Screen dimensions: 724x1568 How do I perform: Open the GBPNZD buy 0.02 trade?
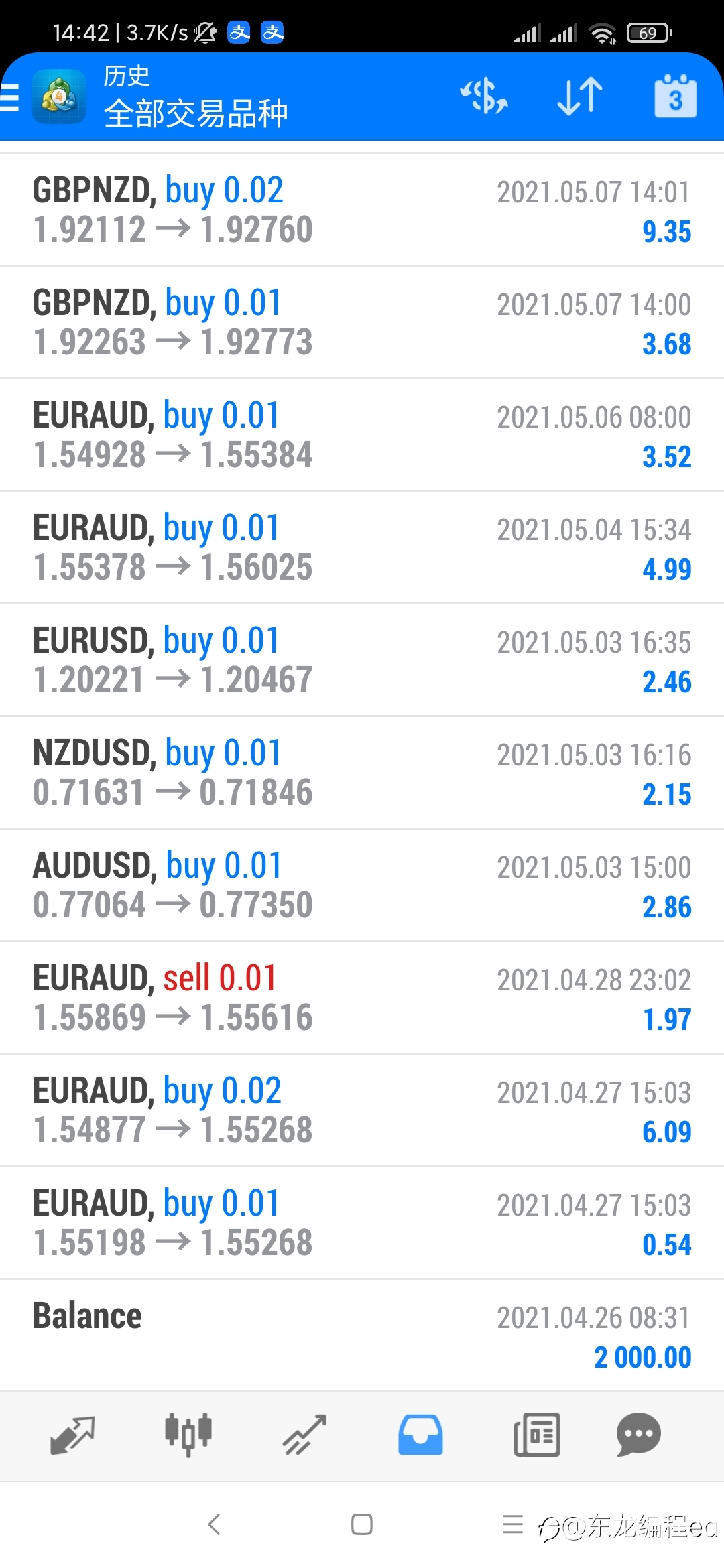tap(362, 210)
